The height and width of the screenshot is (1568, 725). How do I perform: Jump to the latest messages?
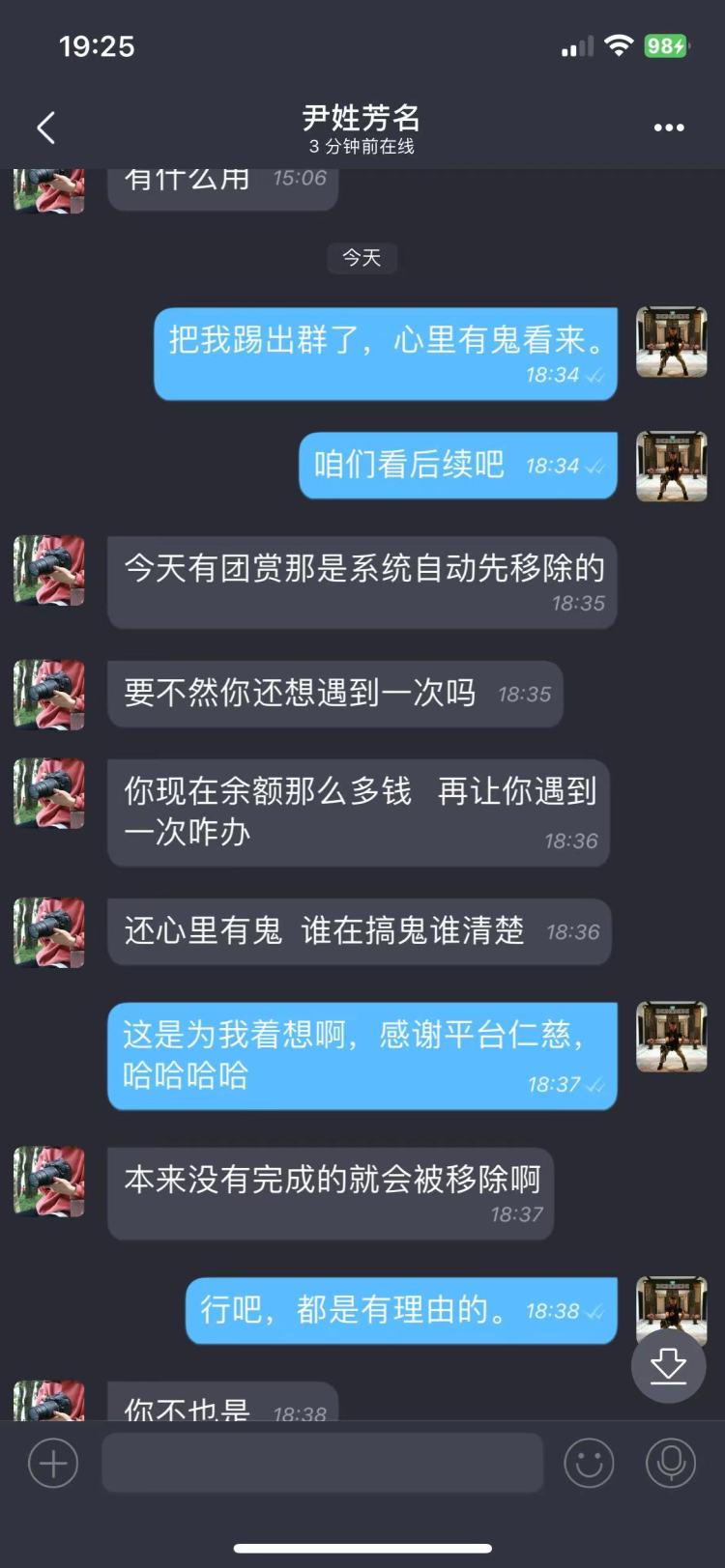click(668, 1365)
